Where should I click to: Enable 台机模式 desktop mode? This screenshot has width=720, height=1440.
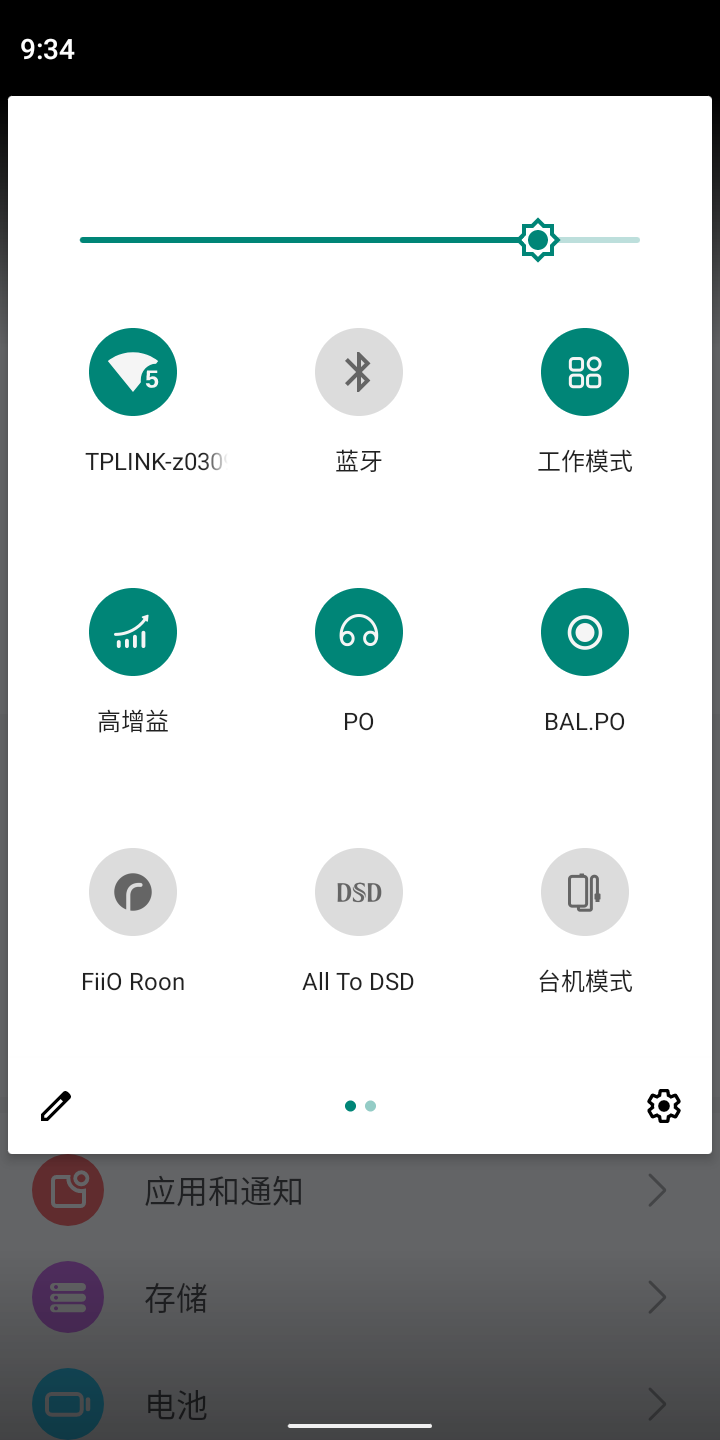point(585,892)
